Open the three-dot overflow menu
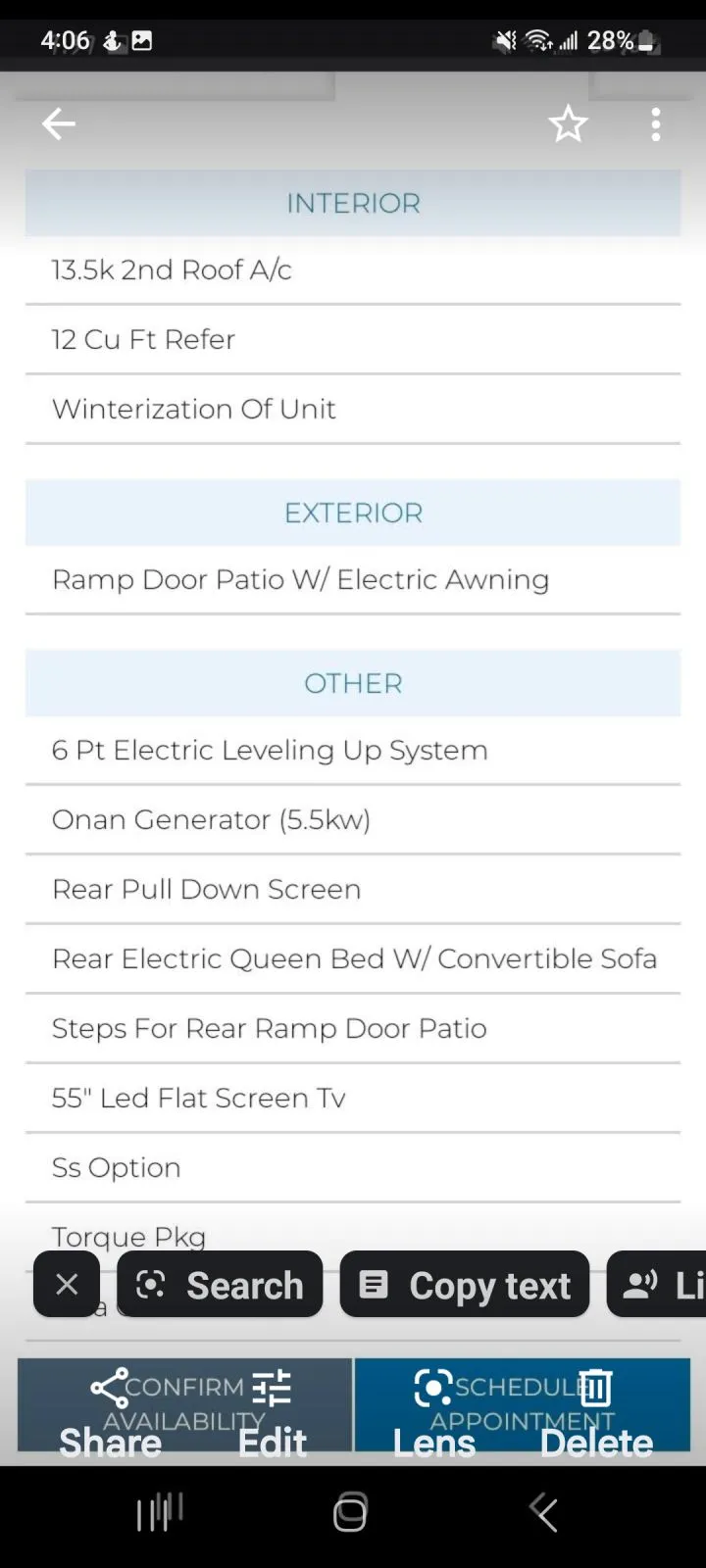The height and width of the screenshot is (1568, 706). [656, 124]
